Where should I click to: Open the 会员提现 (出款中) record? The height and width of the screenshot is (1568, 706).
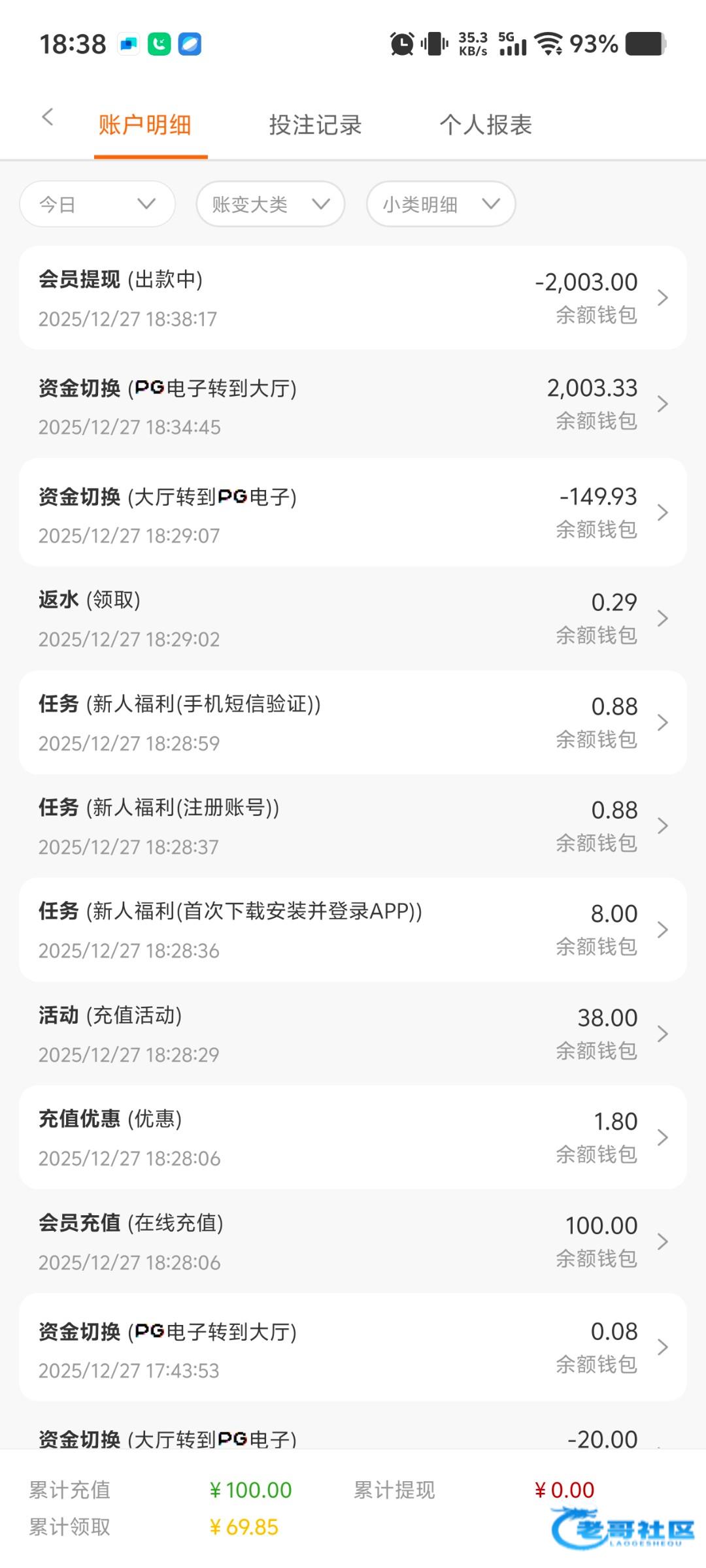(353, 298)
